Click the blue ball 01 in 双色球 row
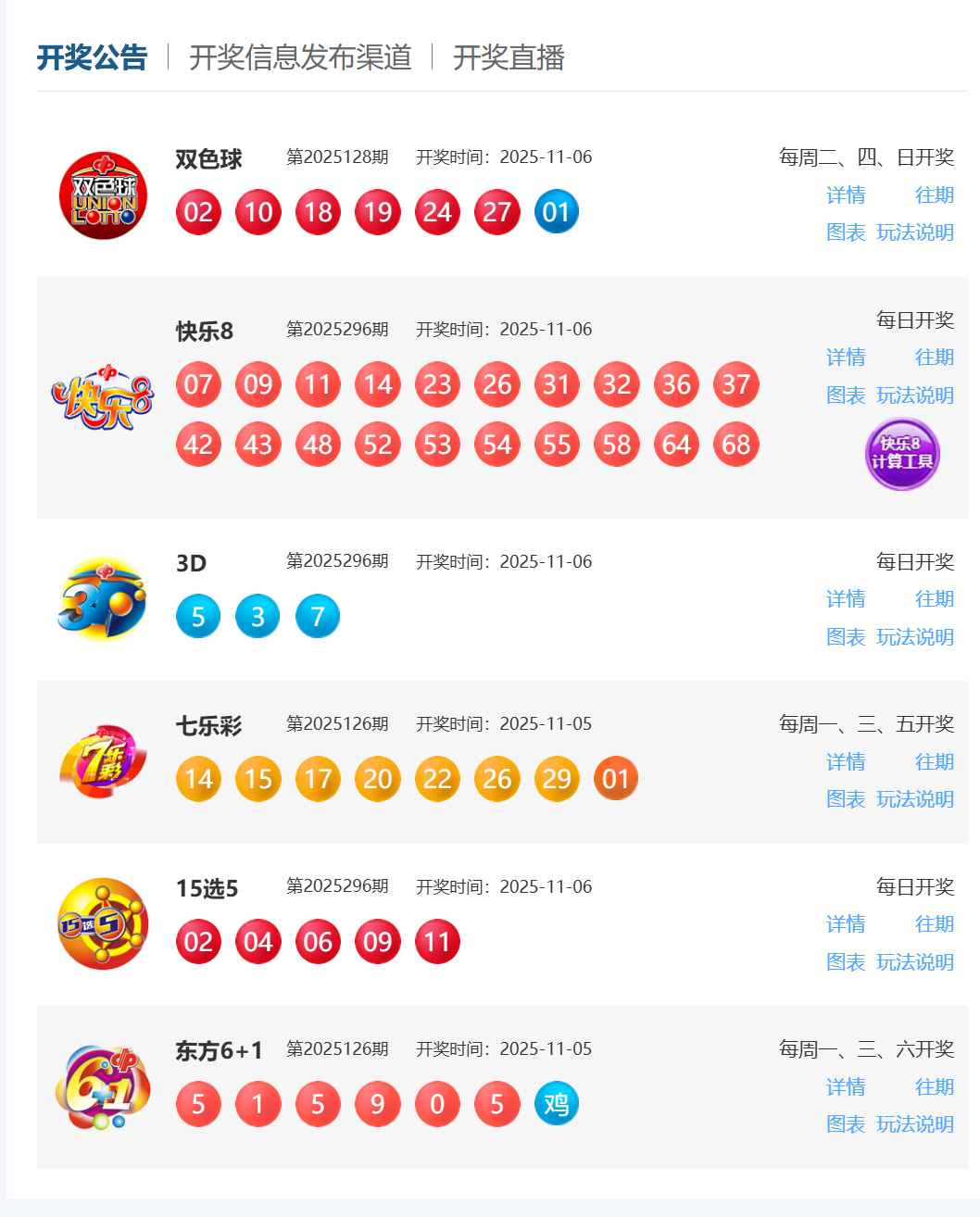 click(556, 211)
